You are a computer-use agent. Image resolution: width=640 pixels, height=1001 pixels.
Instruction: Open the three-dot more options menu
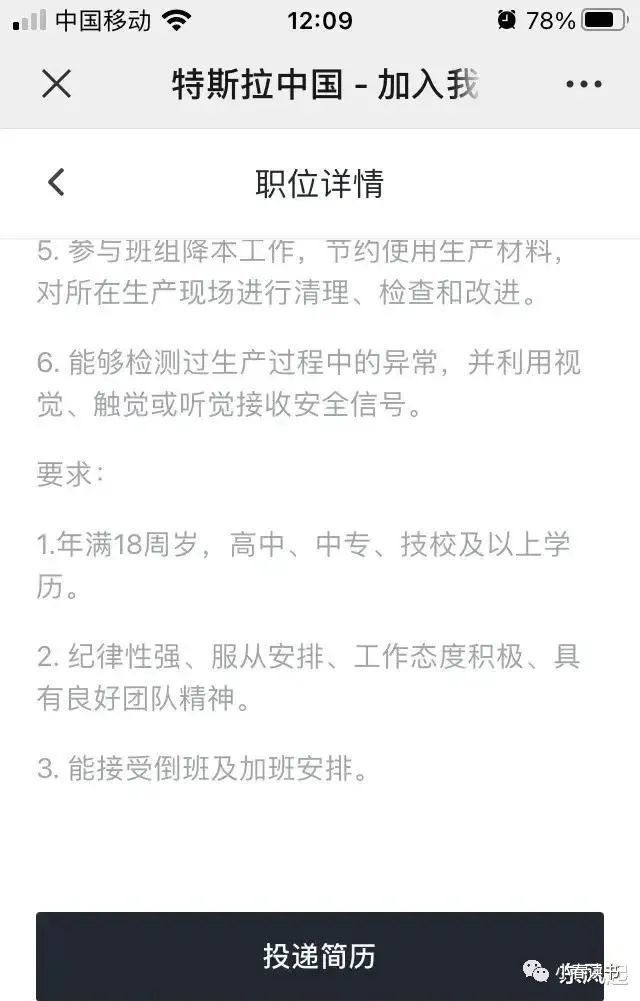584,84
